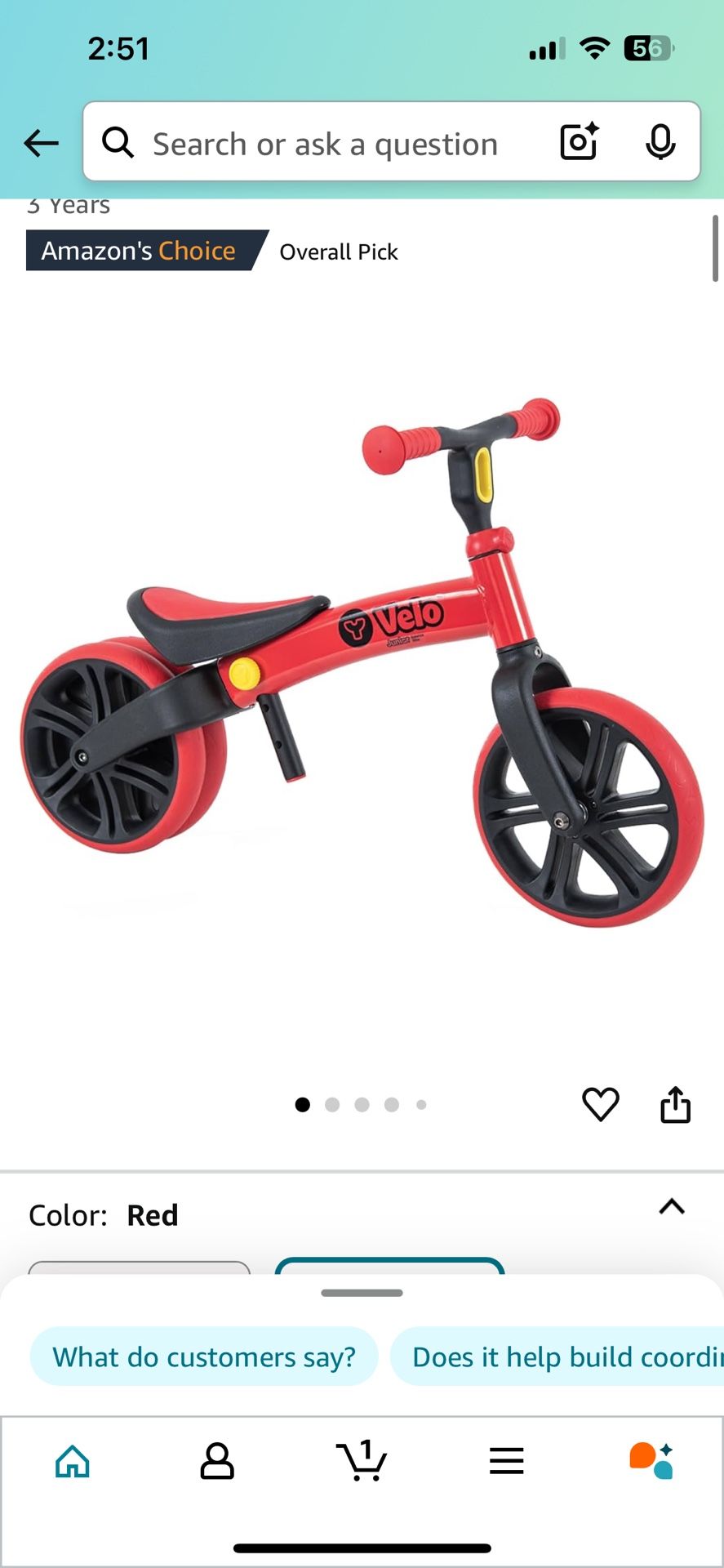Image resolution: width=724 pixels, height=1568 pixels.
Task: Jump to the second image dot
Action: [x=332, y=1105]
